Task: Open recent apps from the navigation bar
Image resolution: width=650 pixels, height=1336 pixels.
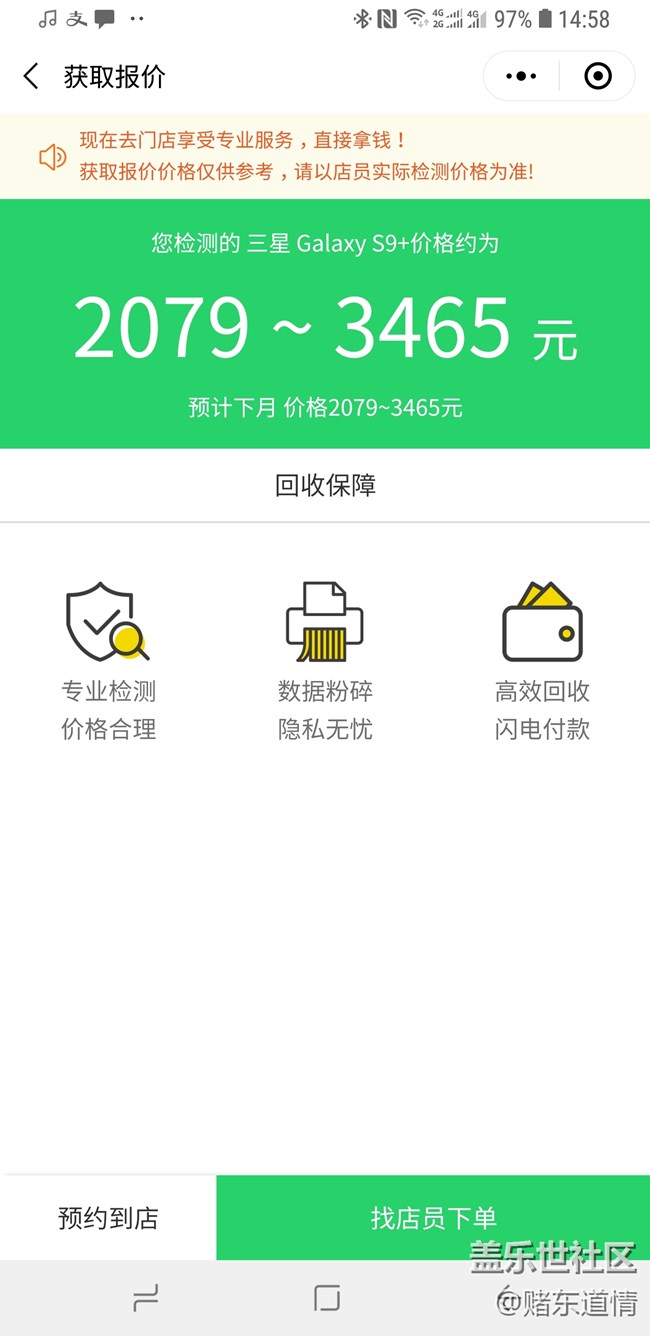Action: [146, 1298]
